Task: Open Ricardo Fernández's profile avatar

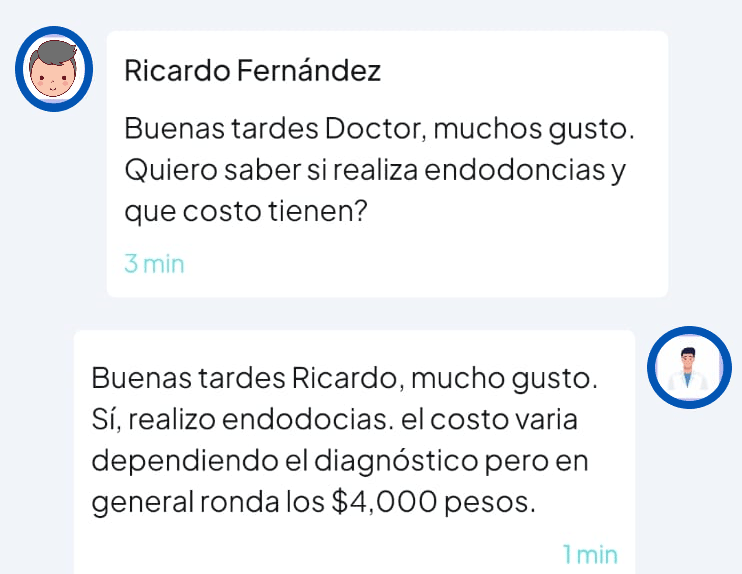Action: click(54, 69)
